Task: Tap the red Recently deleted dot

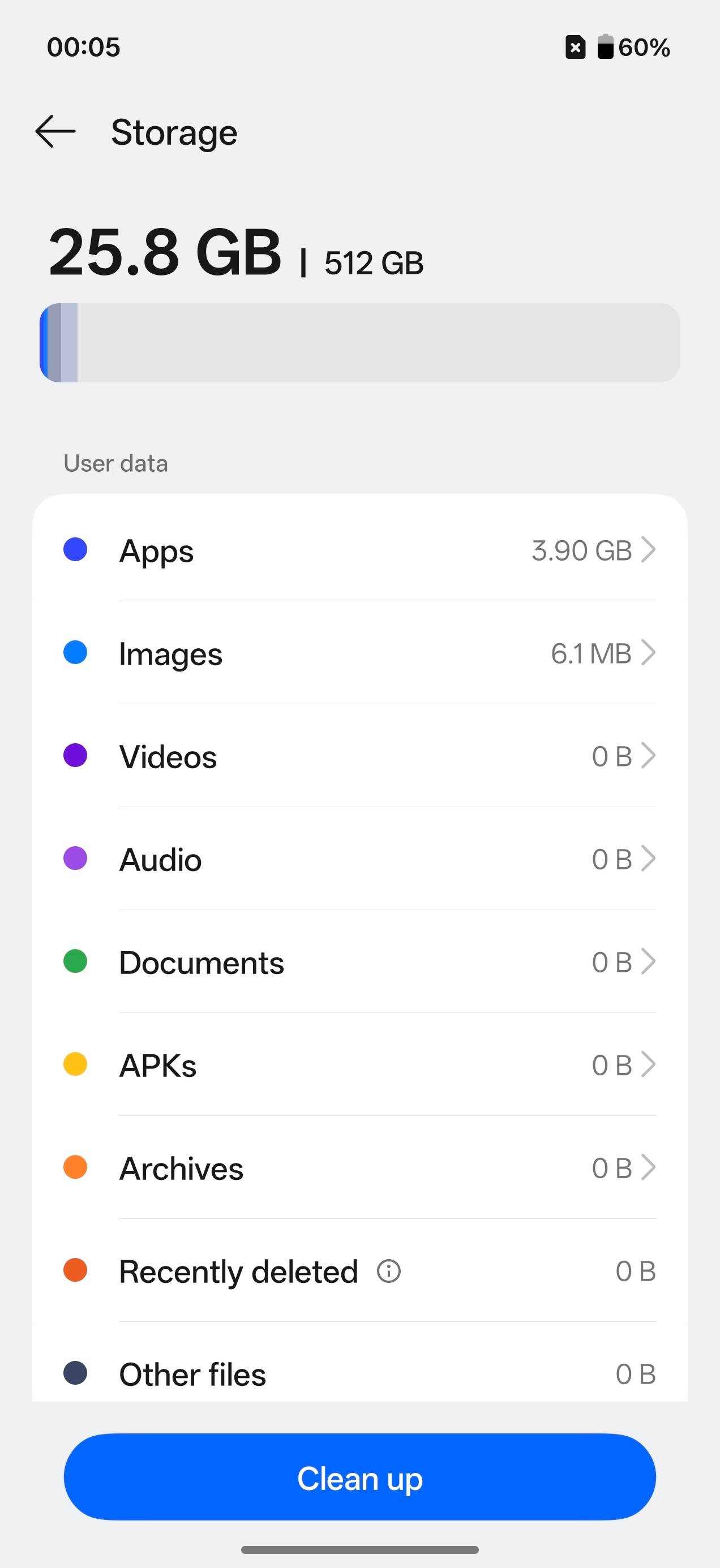Action: click(74, 1271)
